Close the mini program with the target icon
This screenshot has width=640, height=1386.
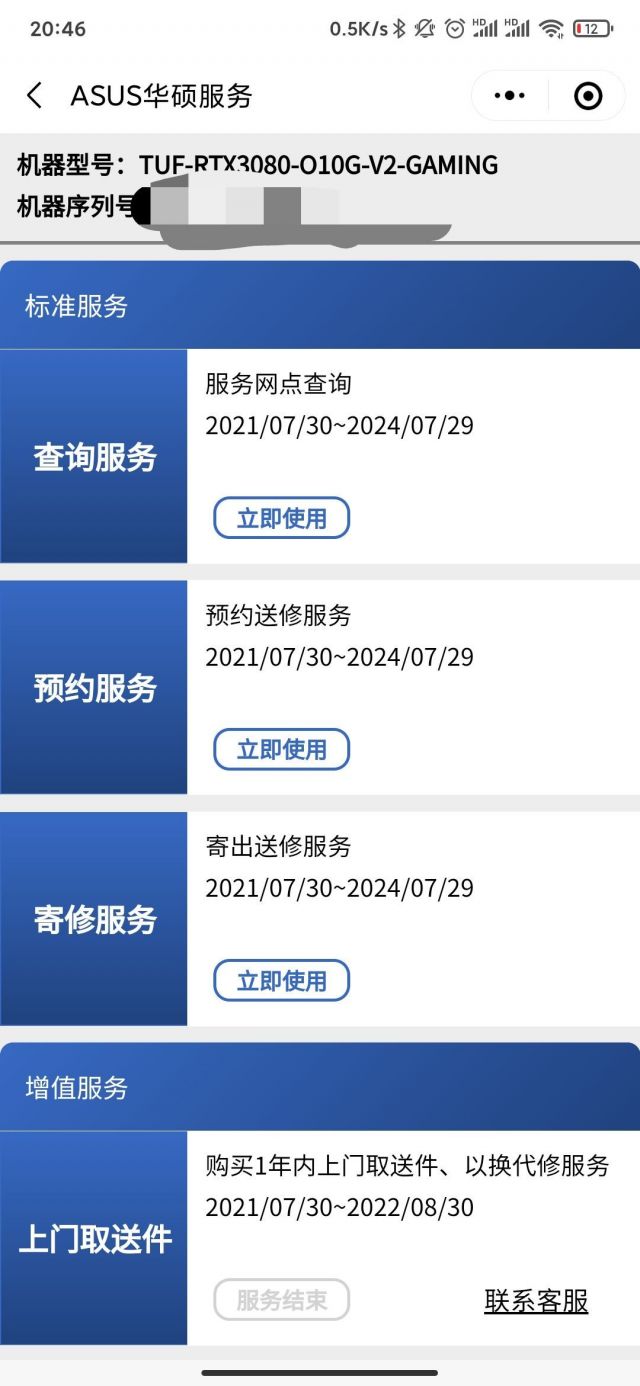pyautogui.click(x=588, y=96)
